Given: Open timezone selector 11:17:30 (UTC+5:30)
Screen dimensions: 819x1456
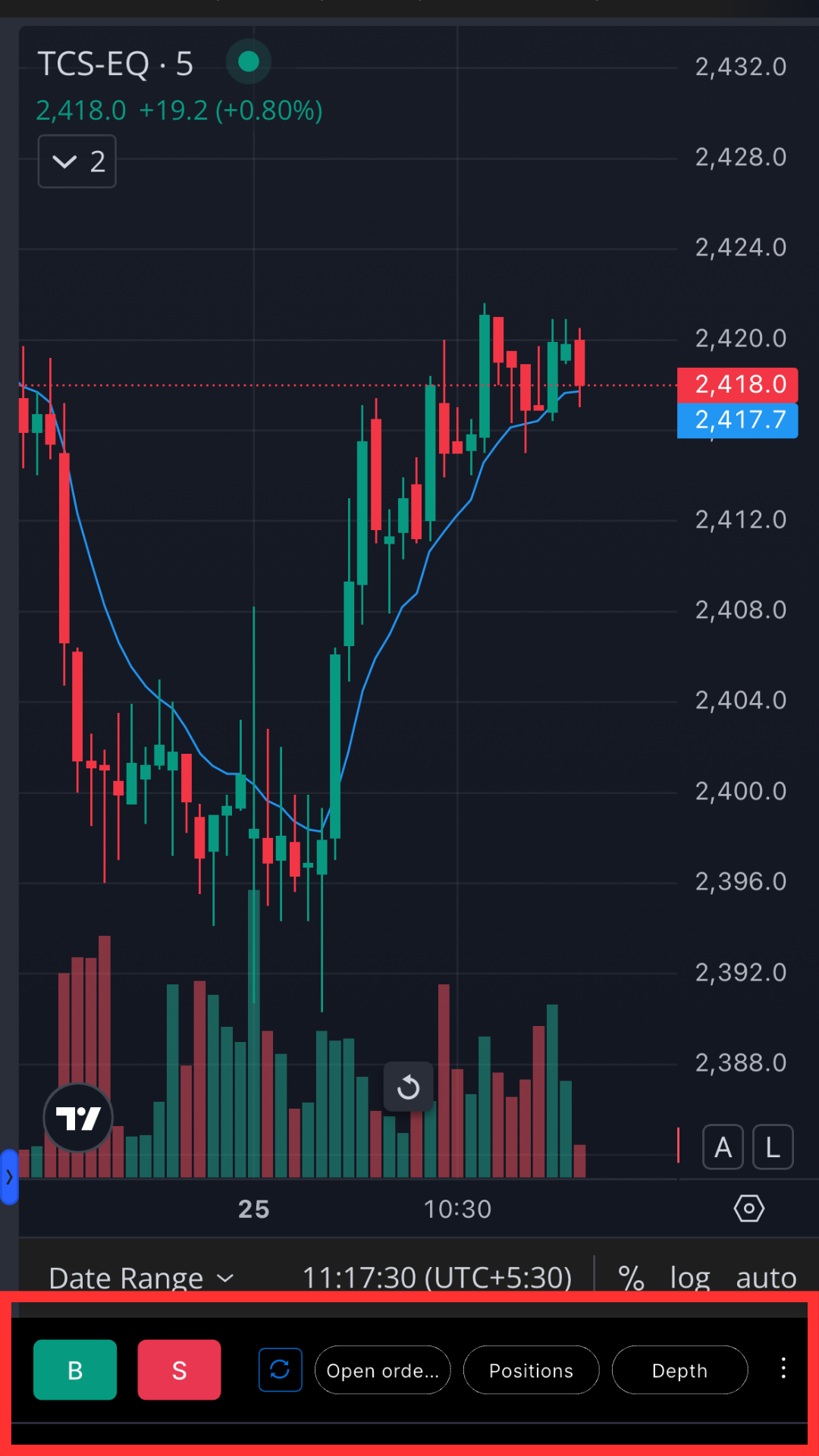Looking at the screenshot, I should click(x=437, y=1279).
